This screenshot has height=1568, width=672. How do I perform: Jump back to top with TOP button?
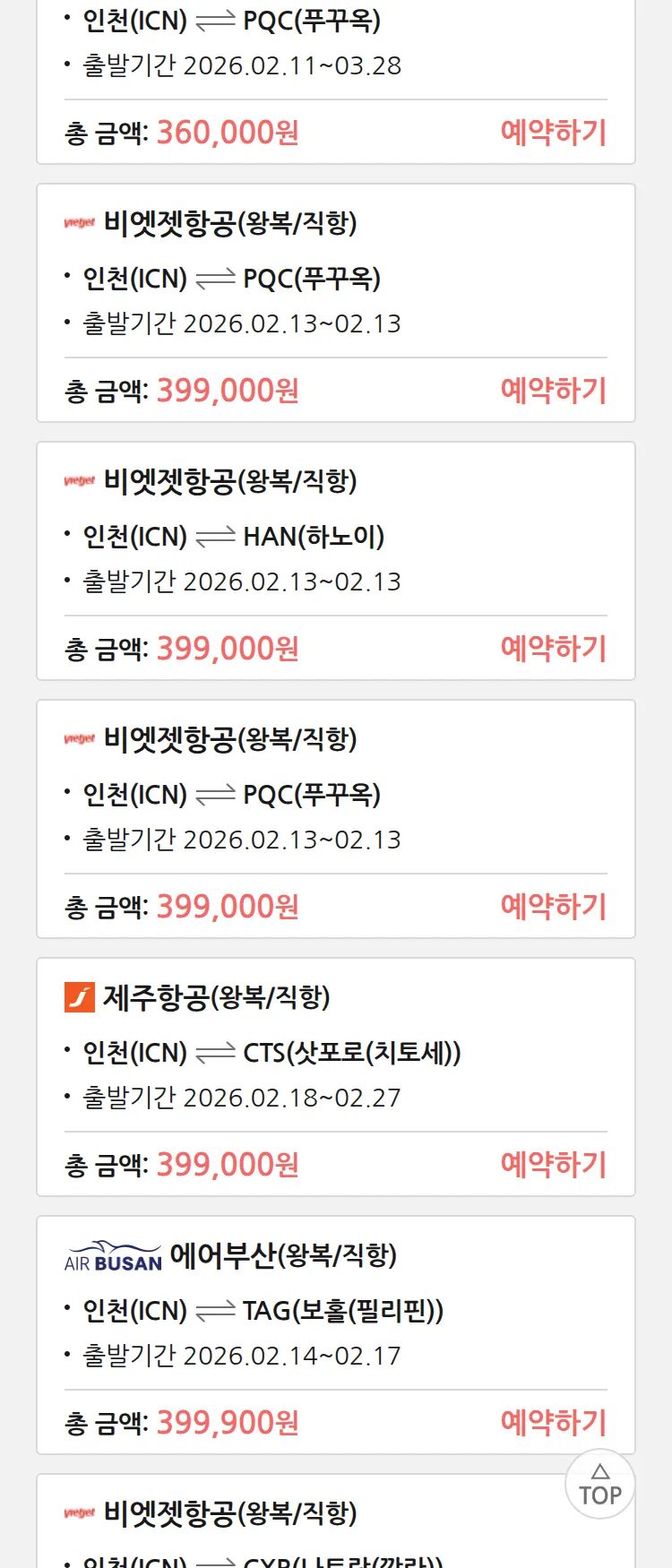[x=599, y=1485]
